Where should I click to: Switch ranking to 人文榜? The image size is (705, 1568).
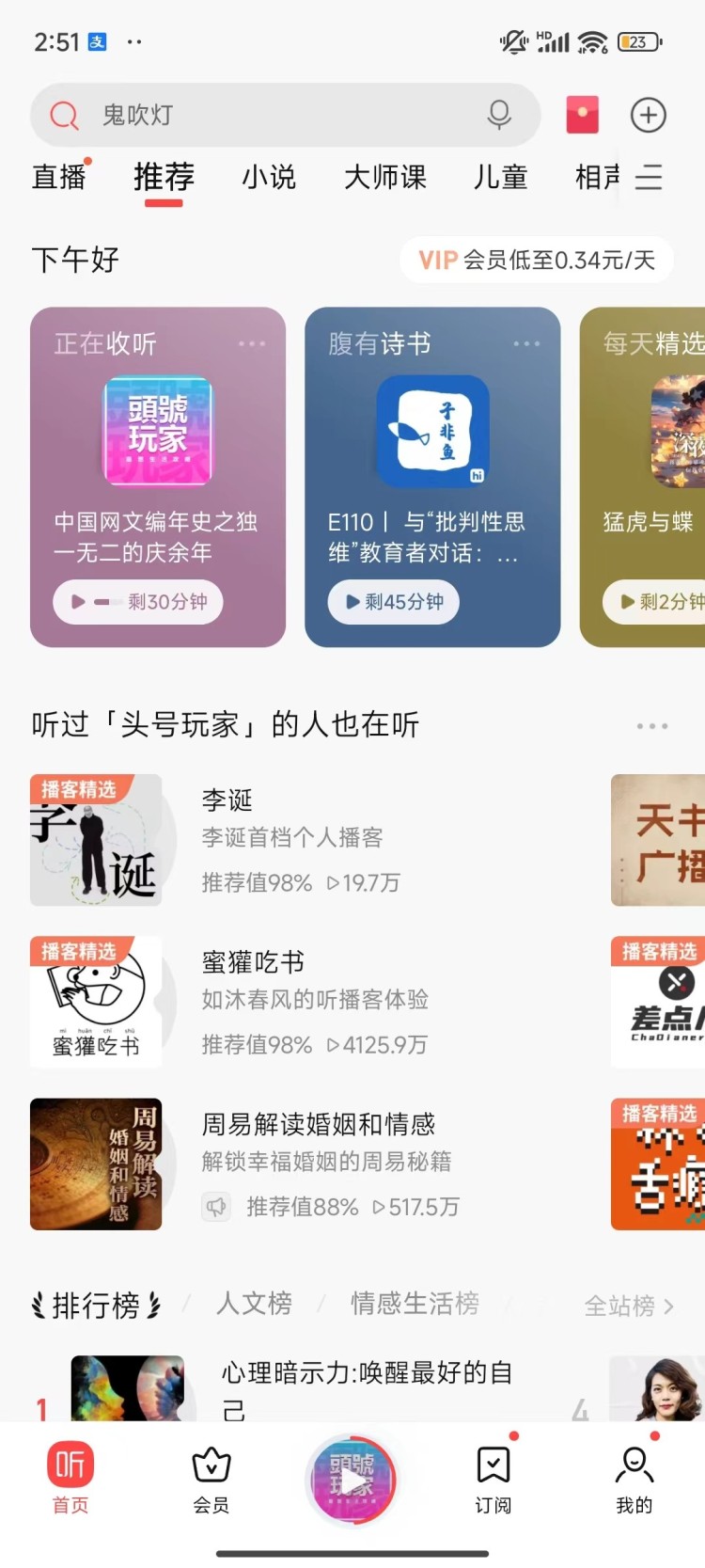254,1304
